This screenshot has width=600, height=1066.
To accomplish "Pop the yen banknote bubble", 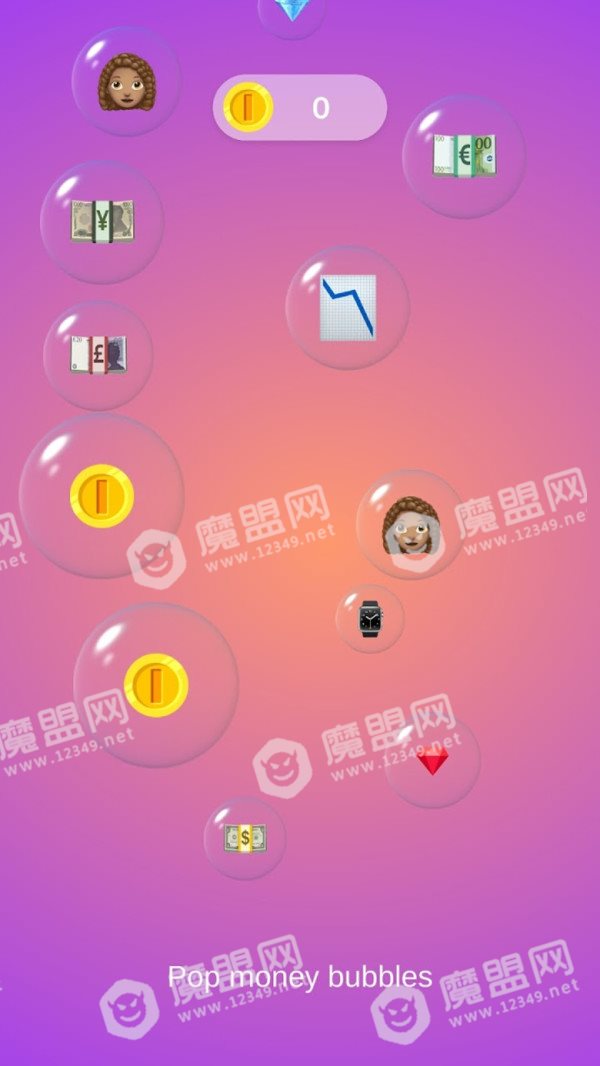I will click(102, 222).
